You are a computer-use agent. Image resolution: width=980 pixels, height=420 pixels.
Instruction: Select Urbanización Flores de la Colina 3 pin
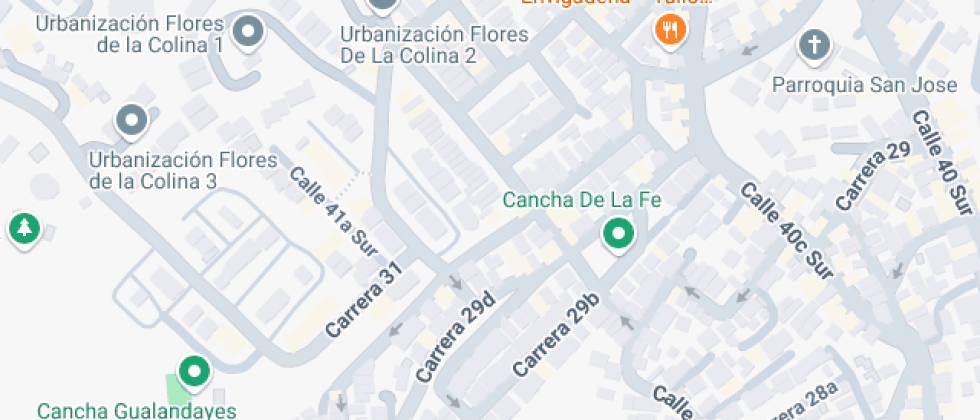pyautogui.click(x=131, y=122)
